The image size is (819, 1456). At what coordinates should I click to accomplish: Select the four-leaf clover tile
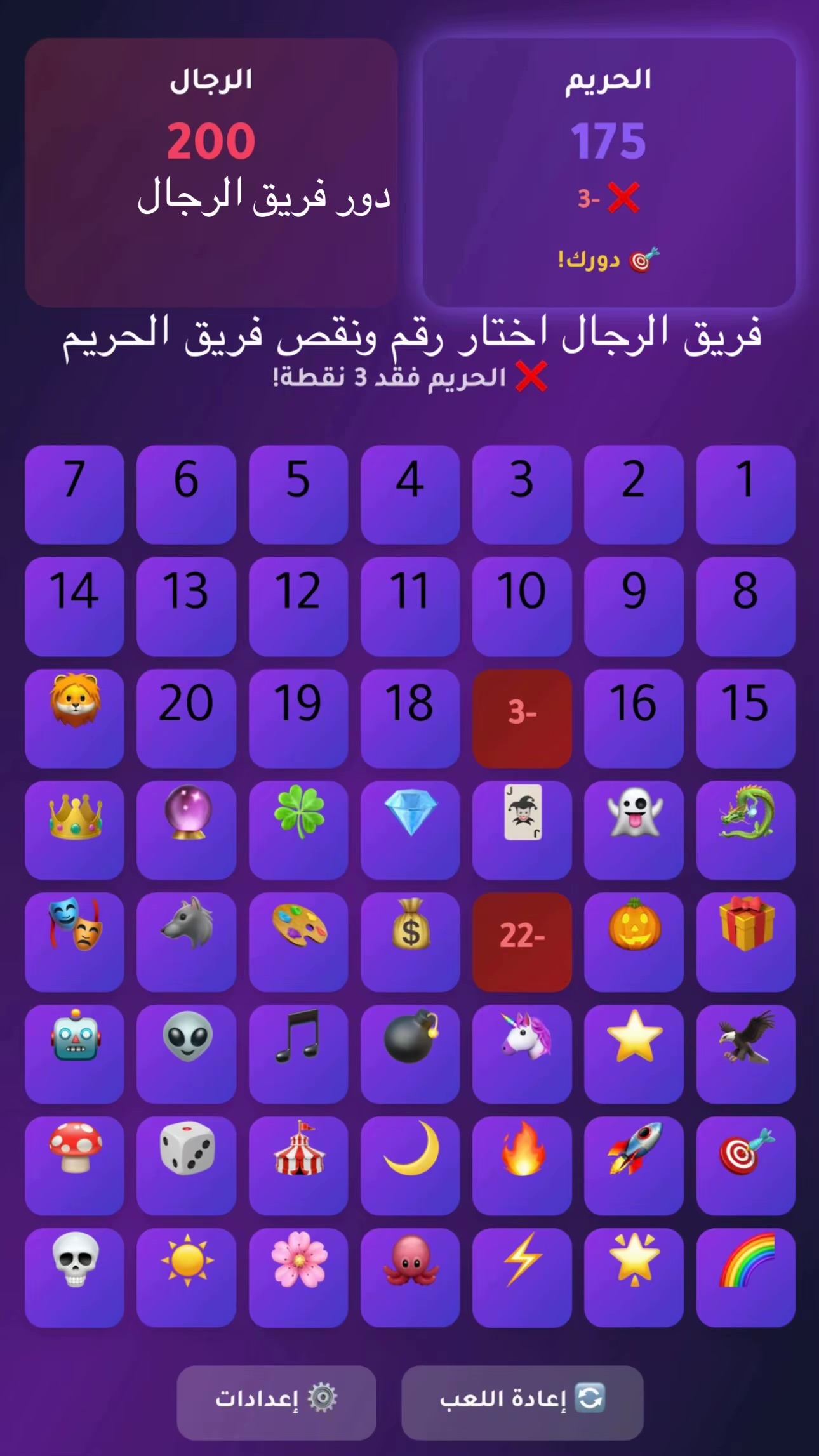coord(298,830)
